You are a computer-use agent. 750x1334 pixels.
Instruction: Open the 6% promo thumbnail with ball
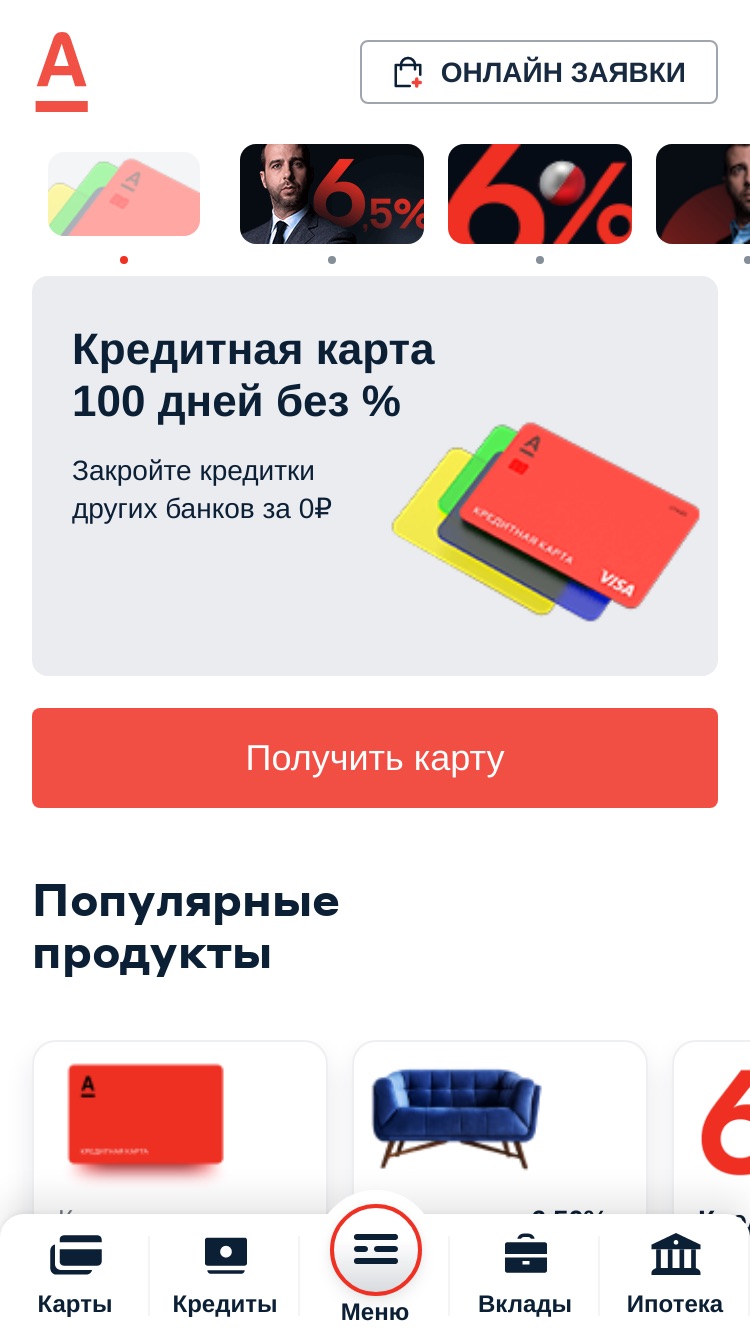[x=540, y=194]
